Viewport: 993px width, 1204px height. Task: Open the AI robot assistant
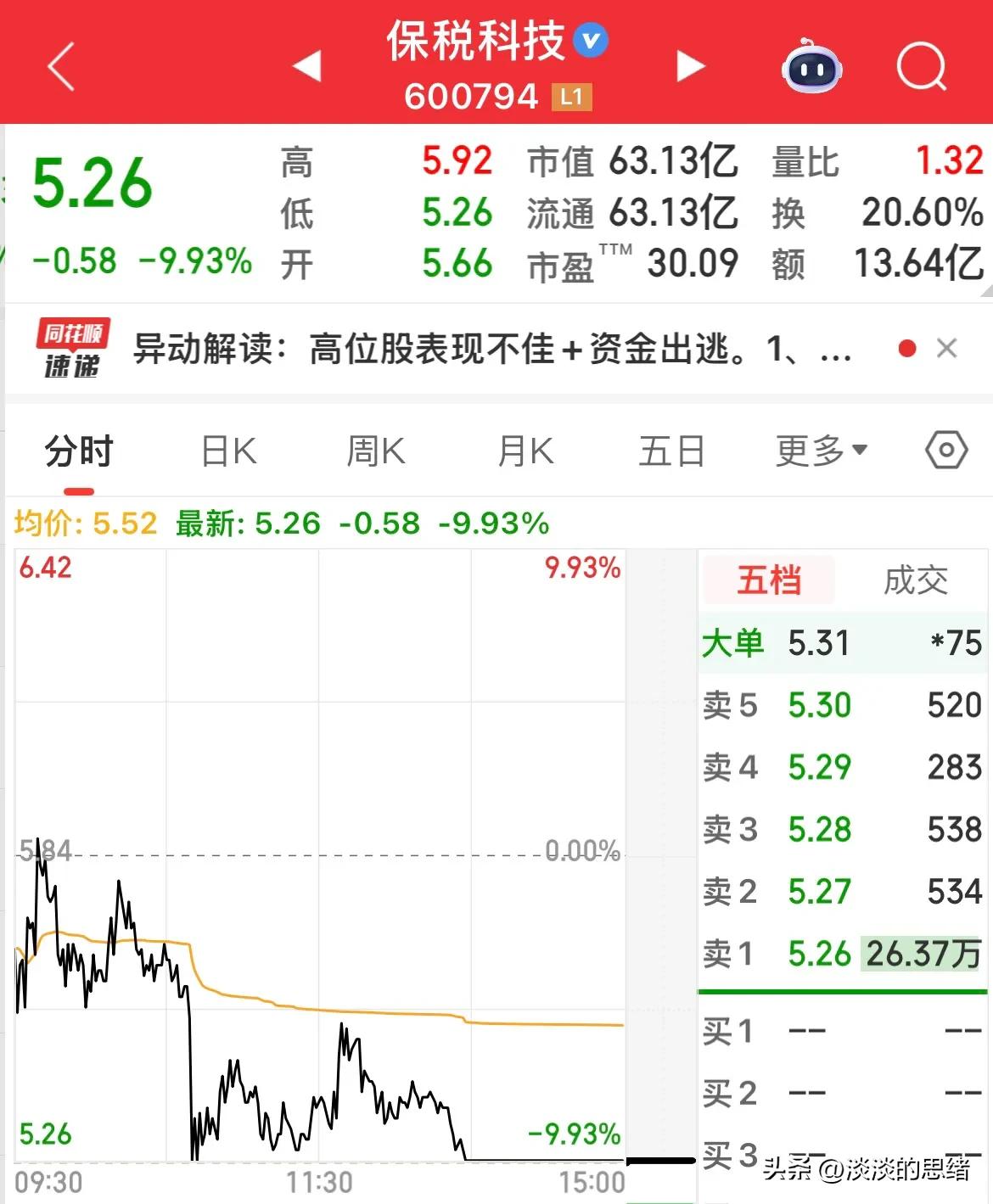(x=811, y=66)
